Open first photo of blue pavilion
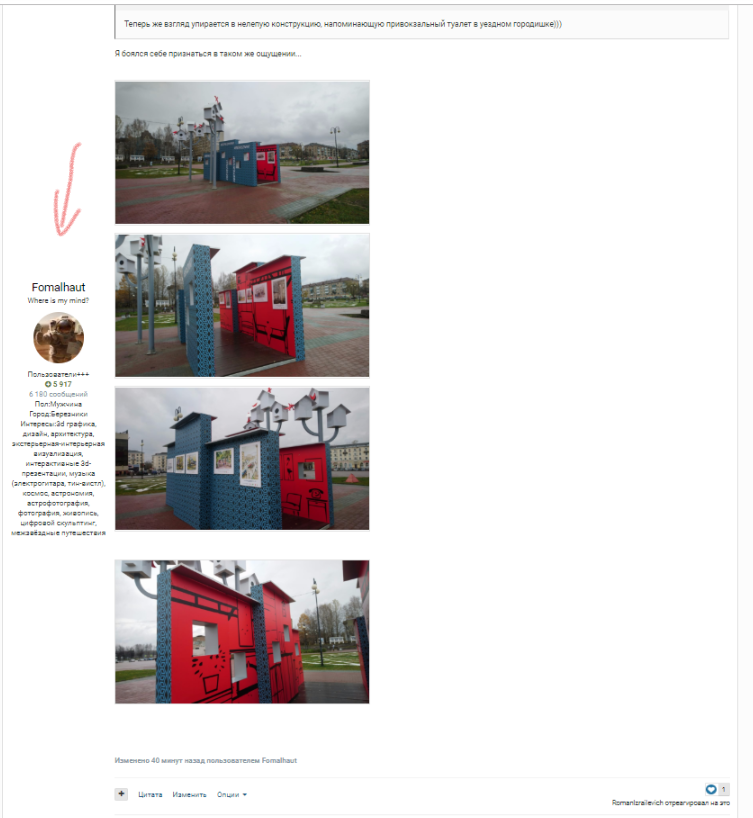The image size is (753, 818). click(x=242, y=152)
